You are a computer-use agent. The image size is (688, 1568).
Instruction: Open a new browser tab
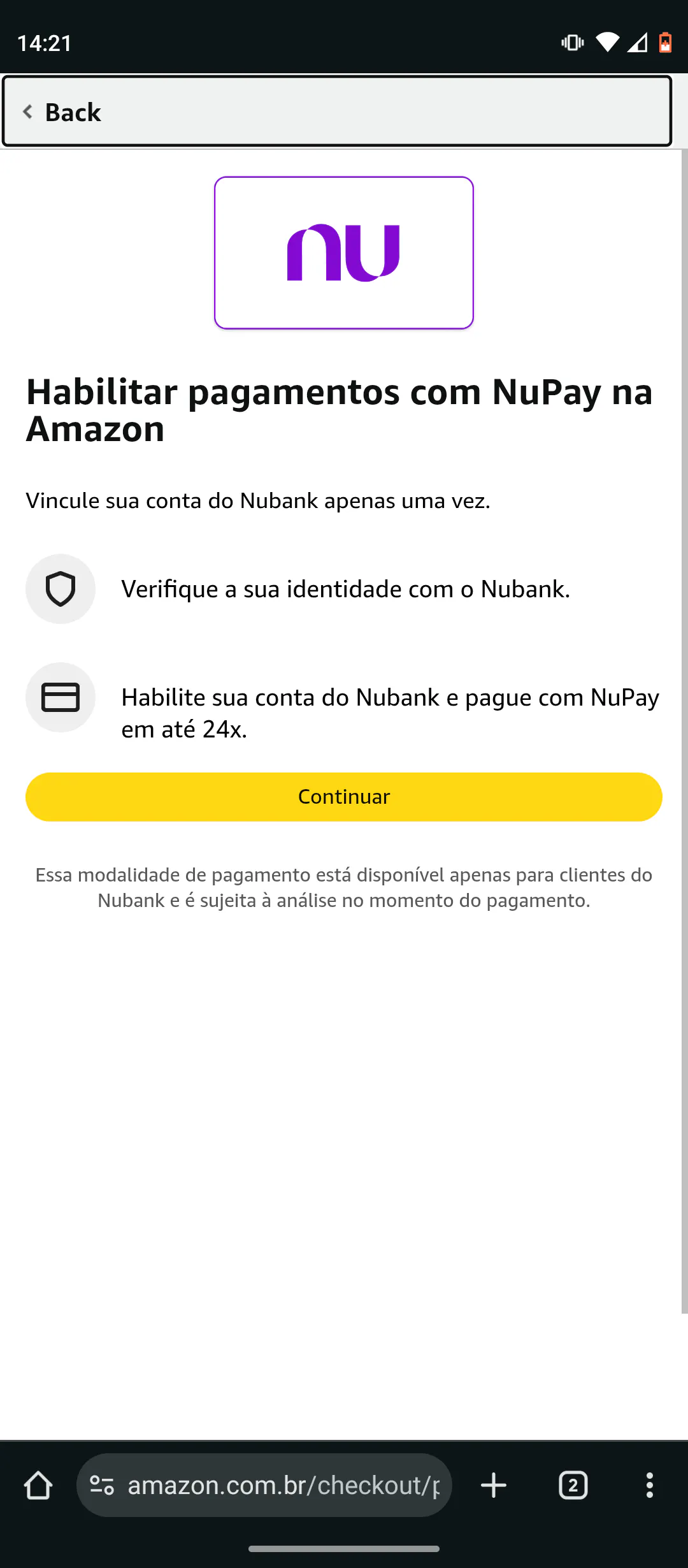click(x=494, y=1485)
